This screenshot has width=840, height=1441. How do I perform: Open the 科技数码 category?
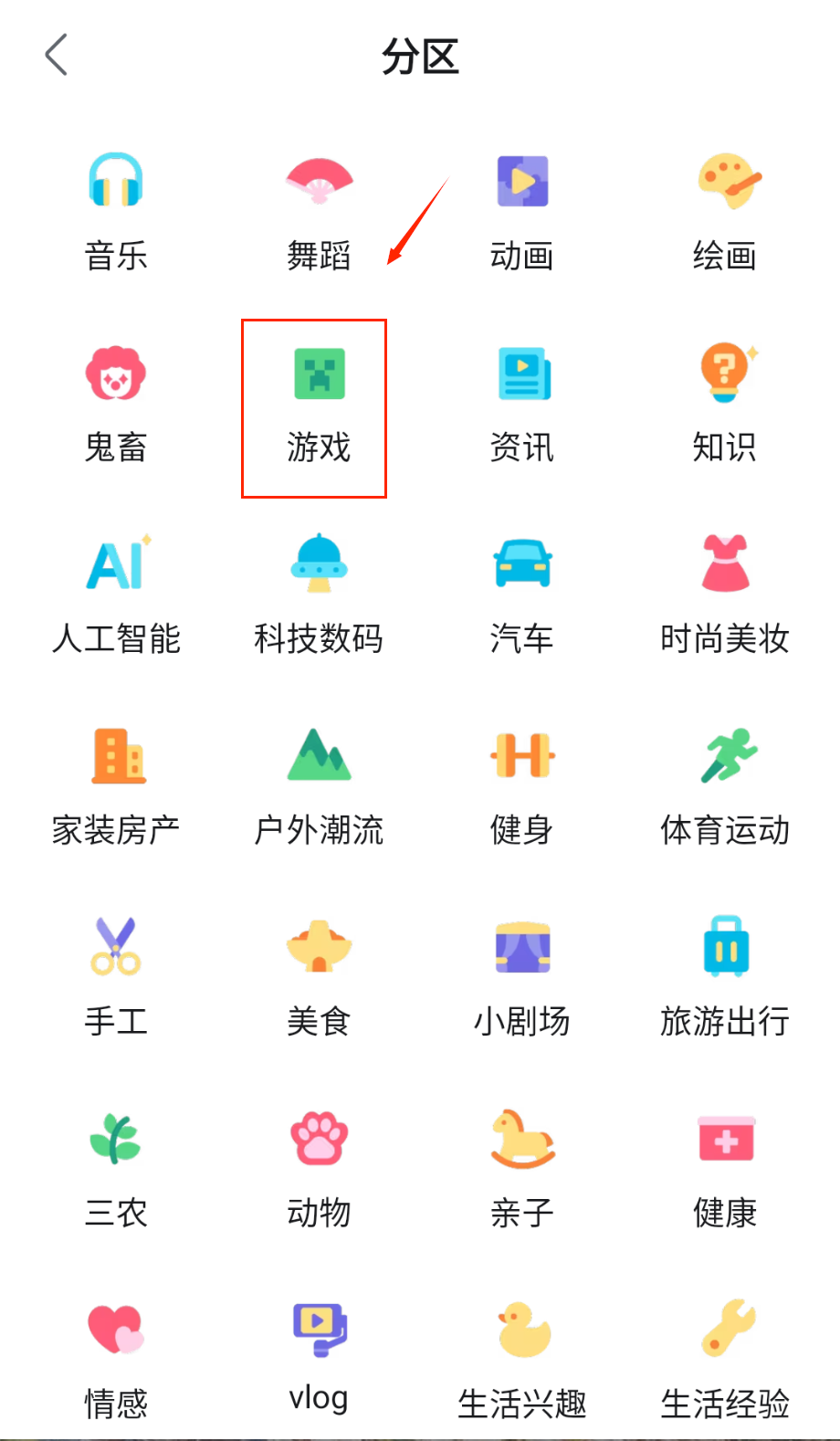pyautogui.click(x=319, y=595)
